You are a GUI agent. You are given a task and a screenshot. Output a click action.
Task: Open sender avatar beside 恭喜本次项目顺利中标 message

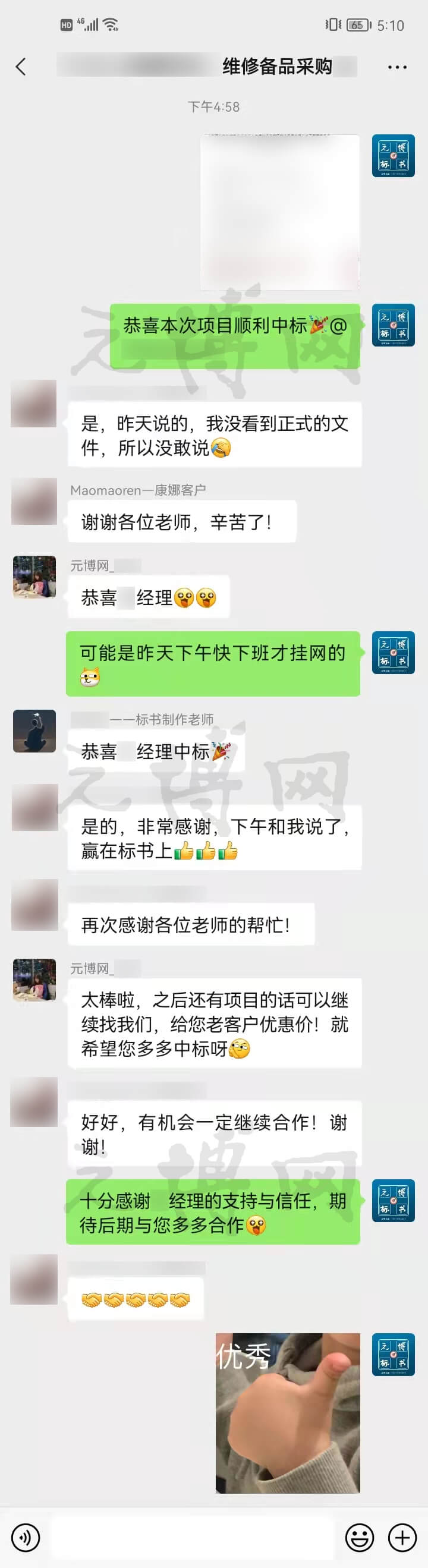tap(394, 325)
